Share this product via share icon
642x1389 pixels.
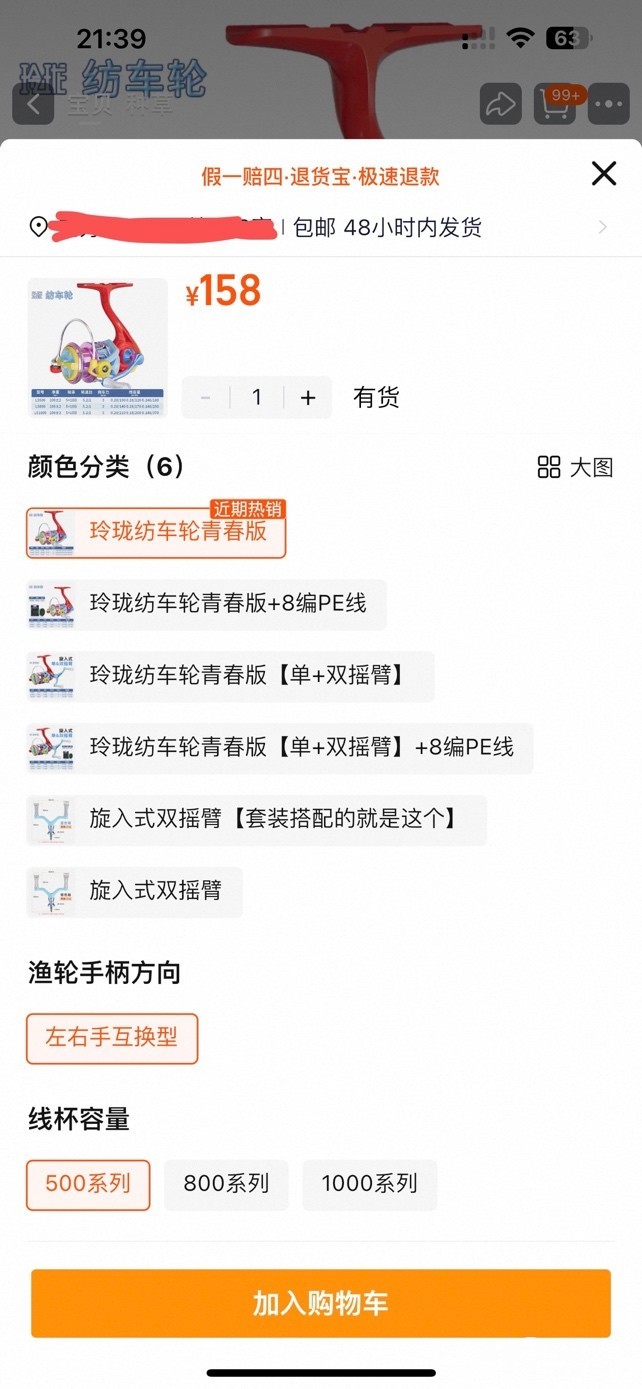(500, 104)
